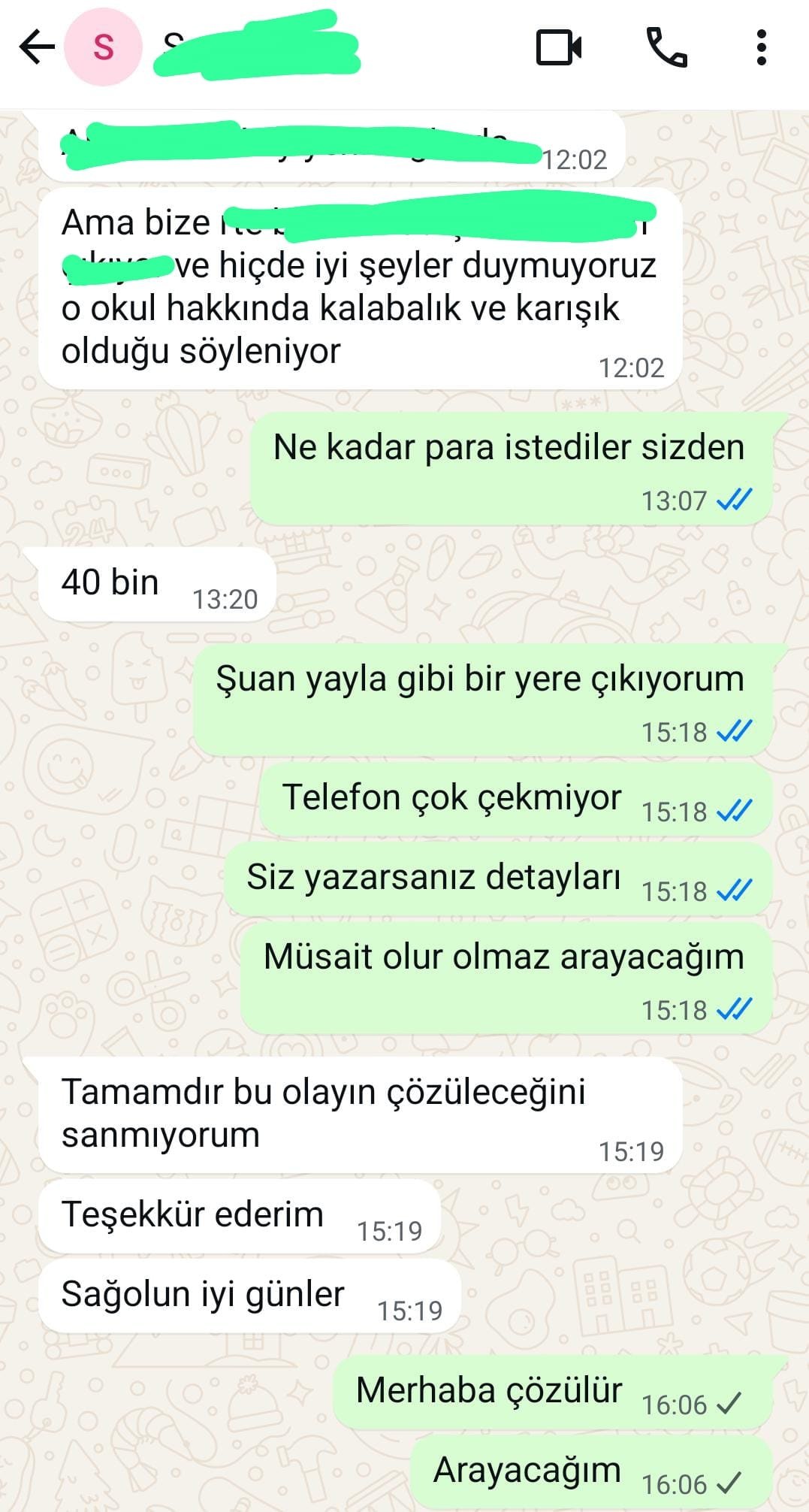Go back to the chats list
The image size is (809, 1512).
(36, 48)
